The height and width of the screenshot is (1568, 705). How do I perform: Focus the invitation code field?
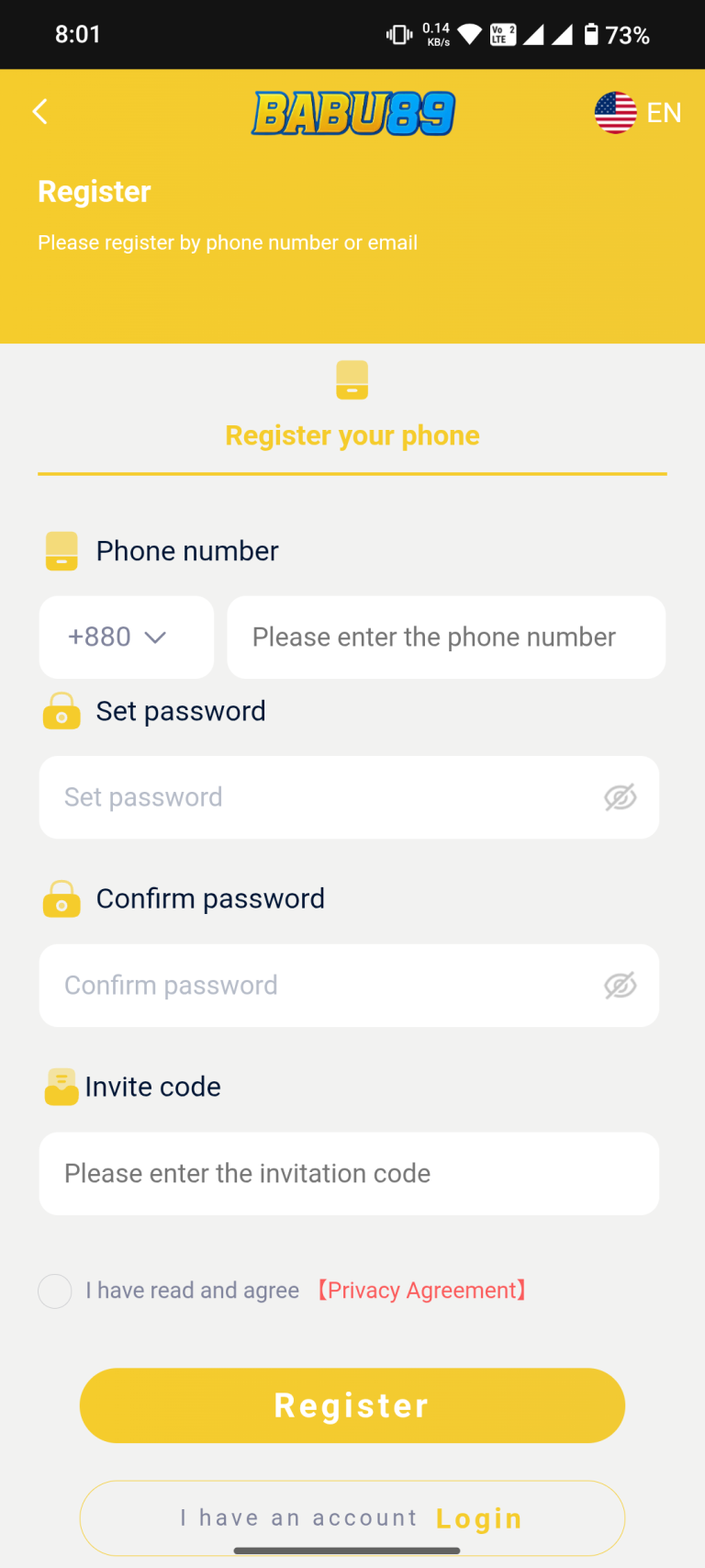[349, 1174]
